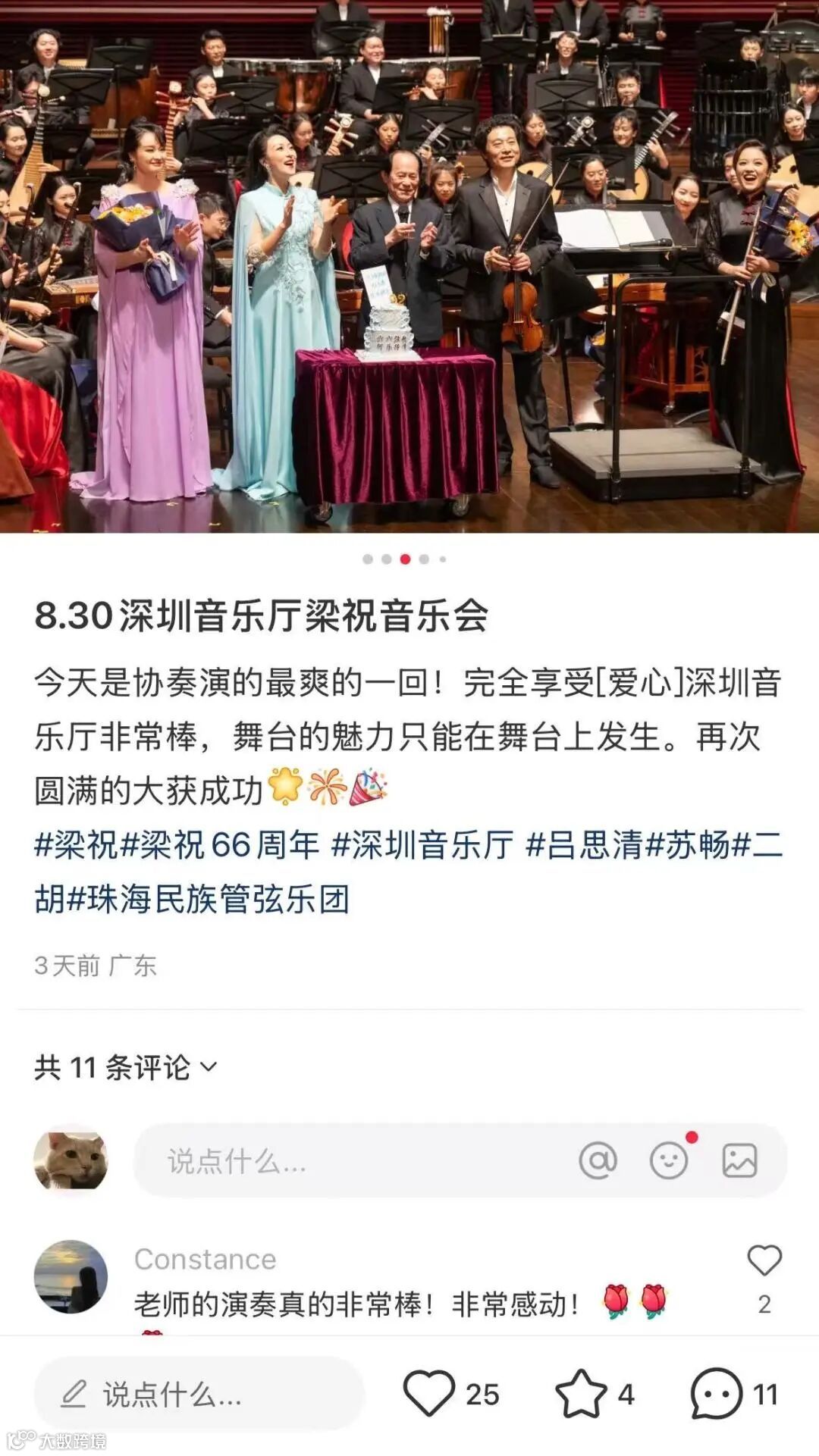Open comments via the speech bubble icon
Screen dimensions: 819x1456
click(x=716, y=1394)
